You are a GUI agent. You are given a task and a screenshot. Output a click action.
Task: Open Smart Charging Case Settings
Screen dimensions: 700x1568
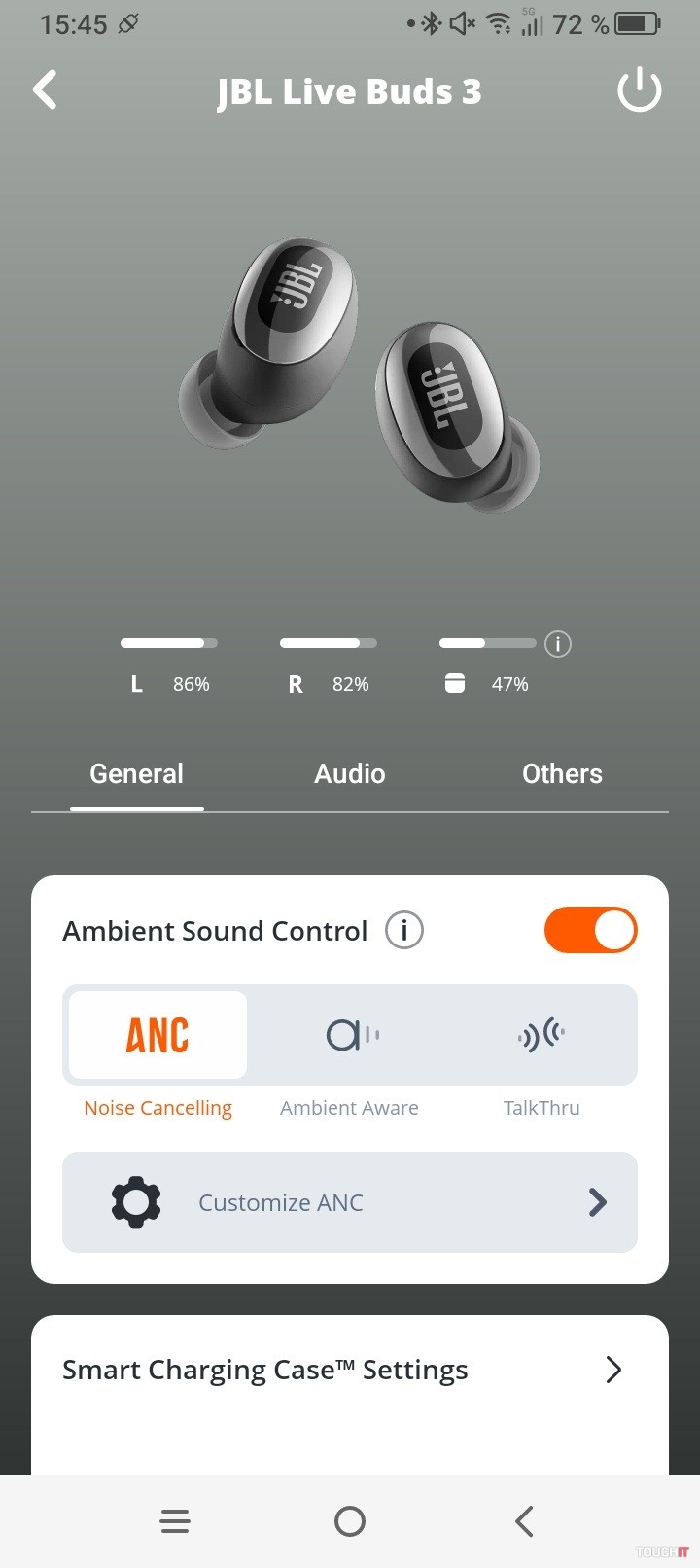point(350,1370)
